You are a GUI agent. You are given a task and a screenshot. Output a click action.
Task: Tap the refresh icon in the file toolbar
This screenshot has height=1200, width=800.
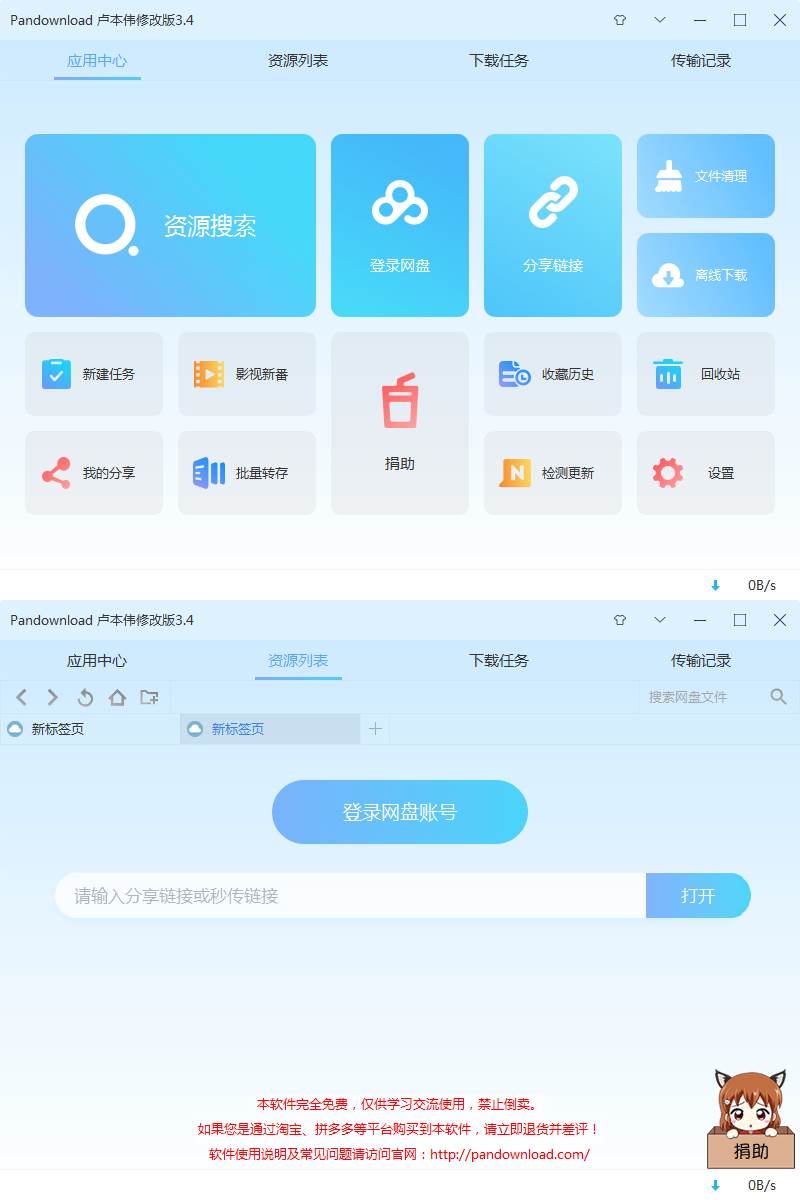(x=85, y=697)
